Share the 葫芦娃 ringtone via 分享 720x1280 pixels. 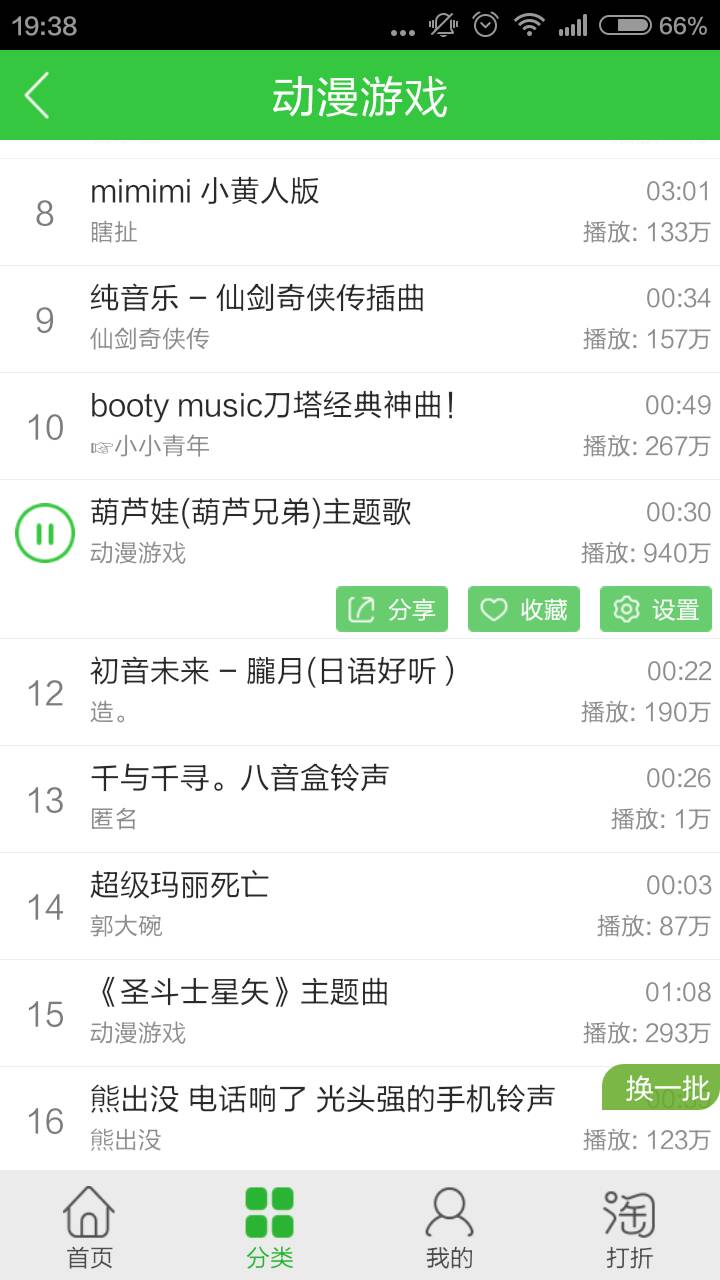pyautogui.click(x=392, y=609)
